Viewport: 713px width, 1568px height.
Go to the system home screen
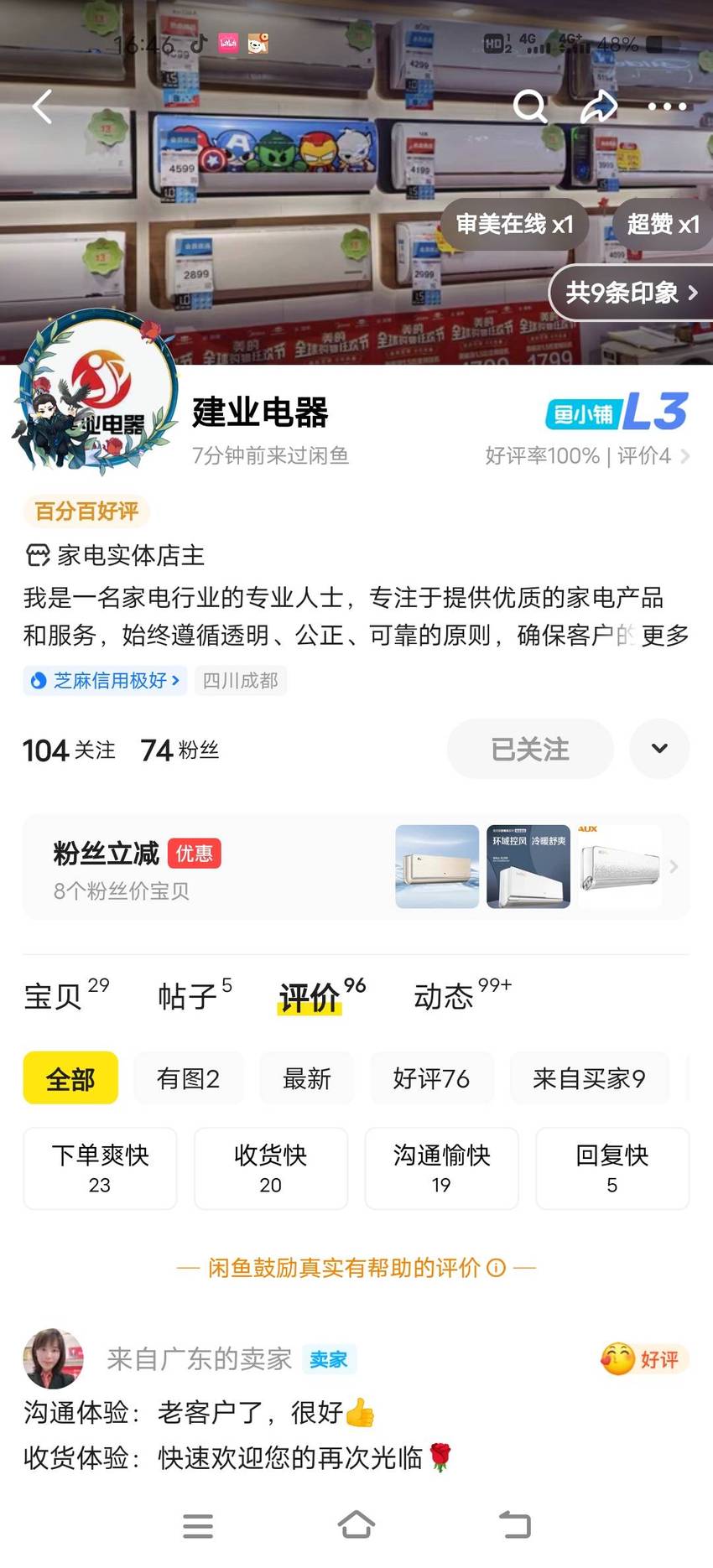tap(356, 1525)
